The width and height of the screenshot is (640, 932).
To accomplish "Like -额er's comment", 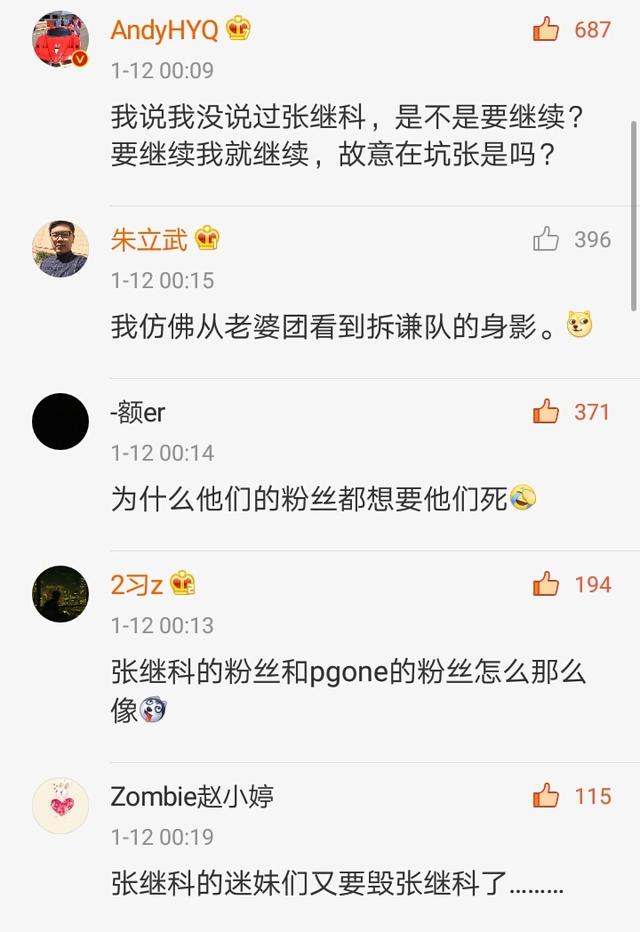I will [547, 411].
